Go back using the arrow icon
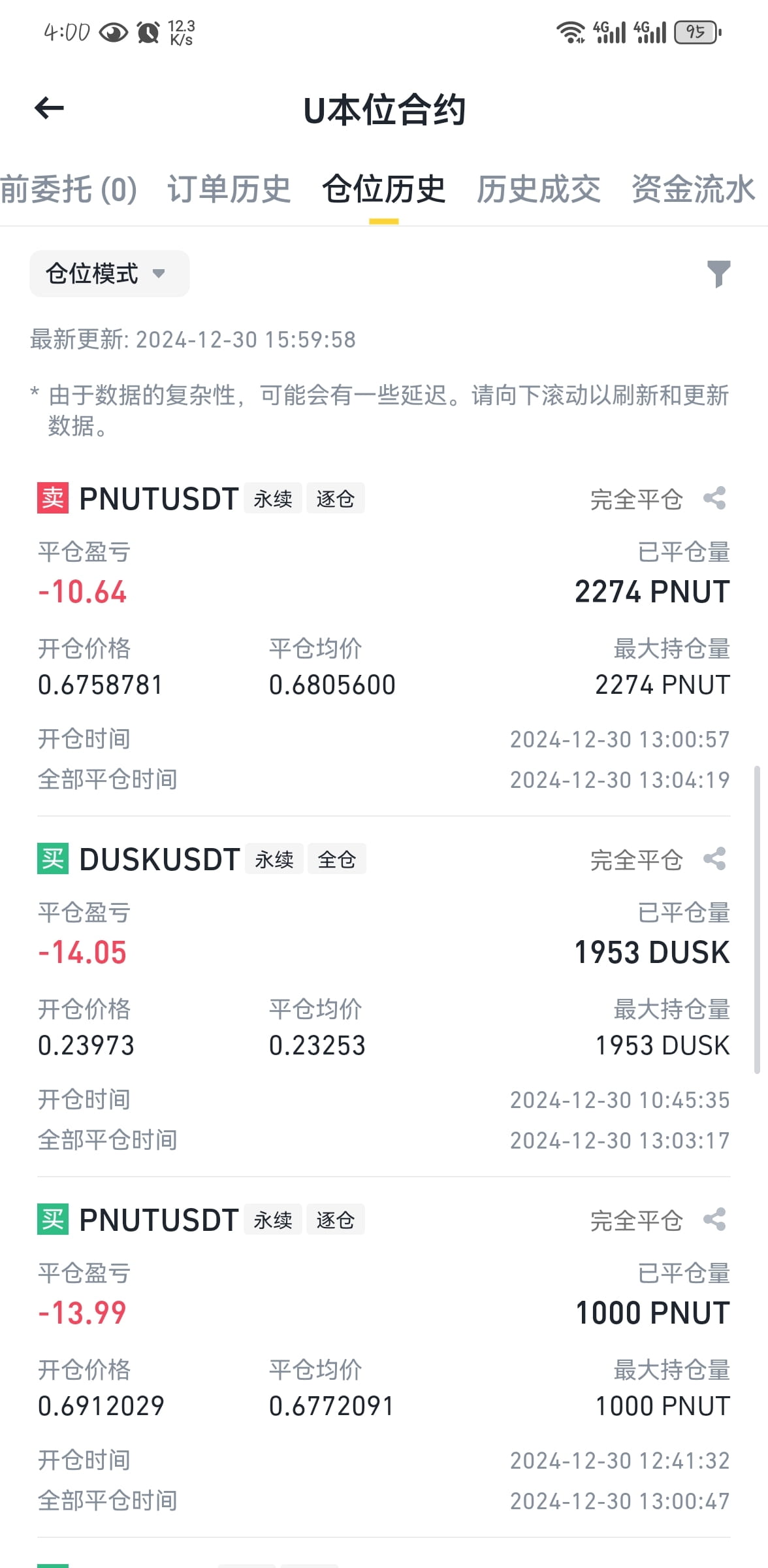Image resolution: width=768 pixels, height=1568 pixels. pyautogui.click(x=49, y=108)
